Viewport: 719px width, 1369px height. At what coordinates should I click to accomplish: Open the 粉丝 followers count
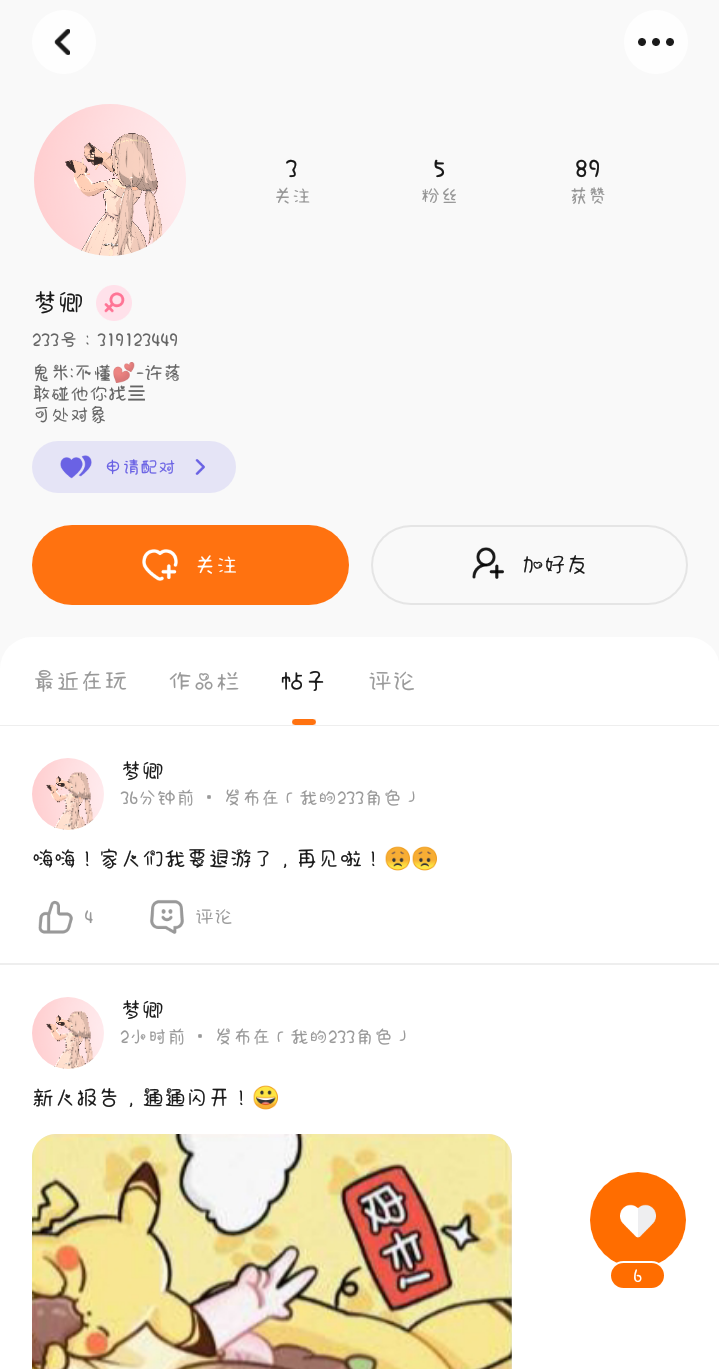click(439, 180)
